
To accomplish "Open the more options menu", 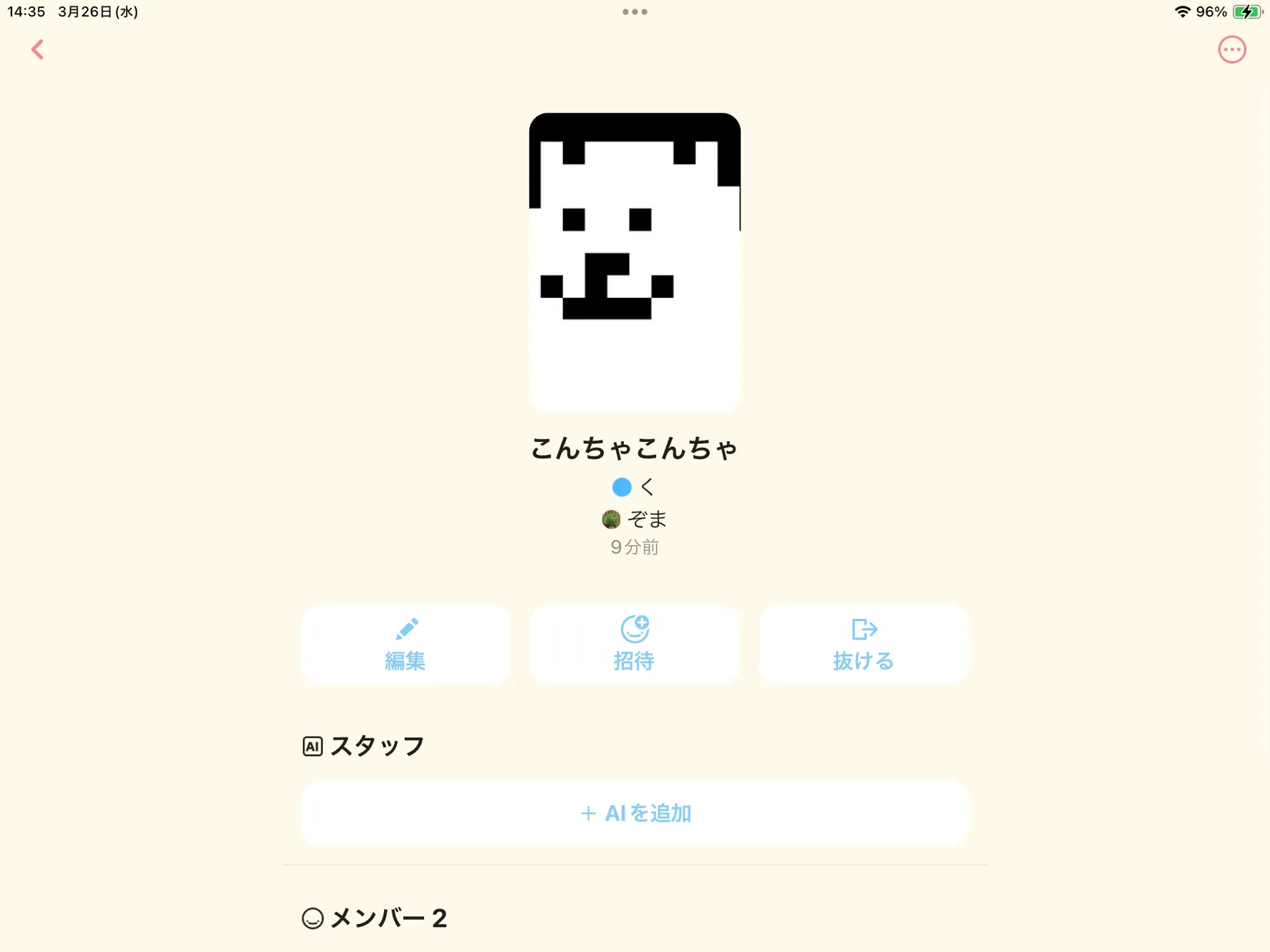I will (x=1231, y=49).
